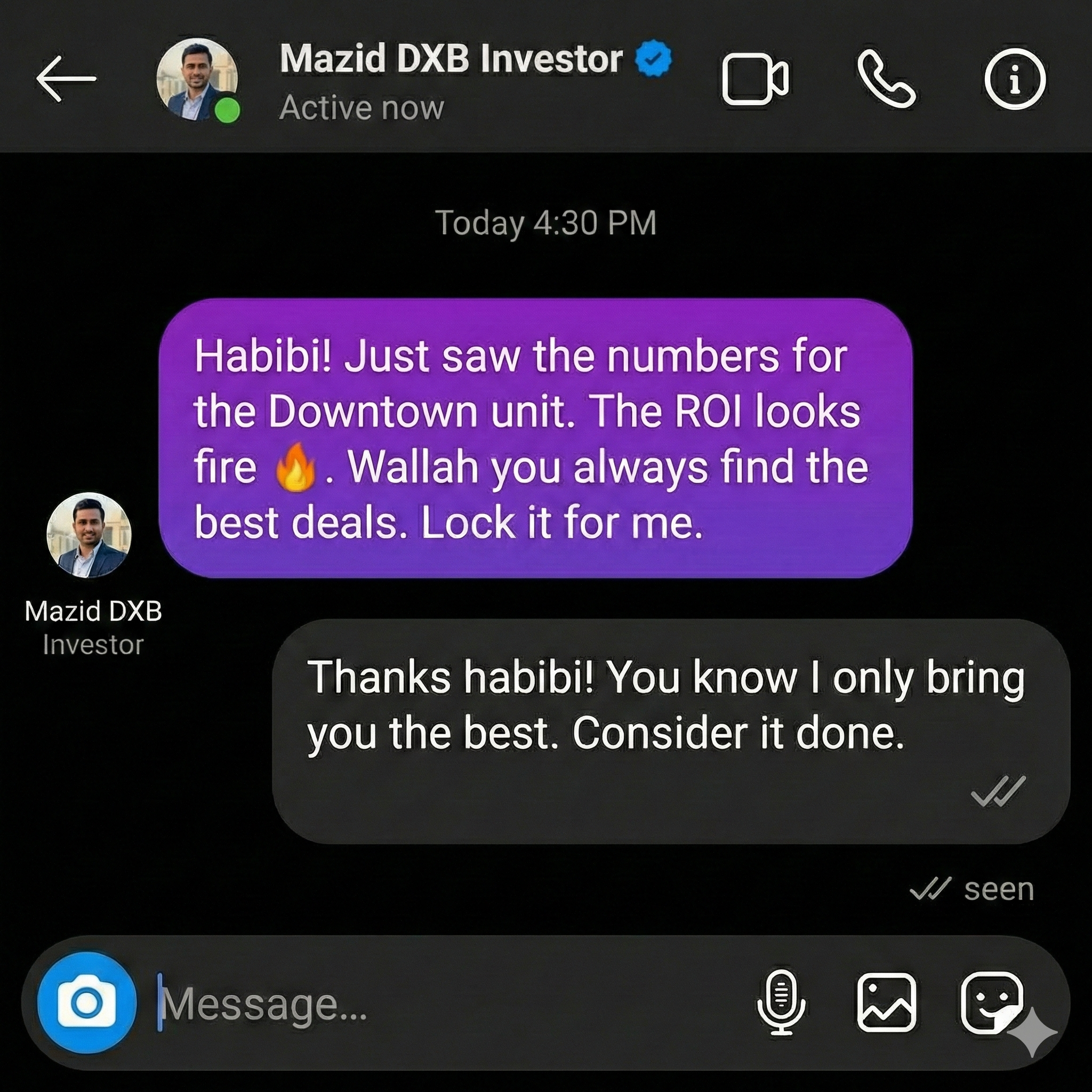Go back to the chat list

[x=66, y=78]
